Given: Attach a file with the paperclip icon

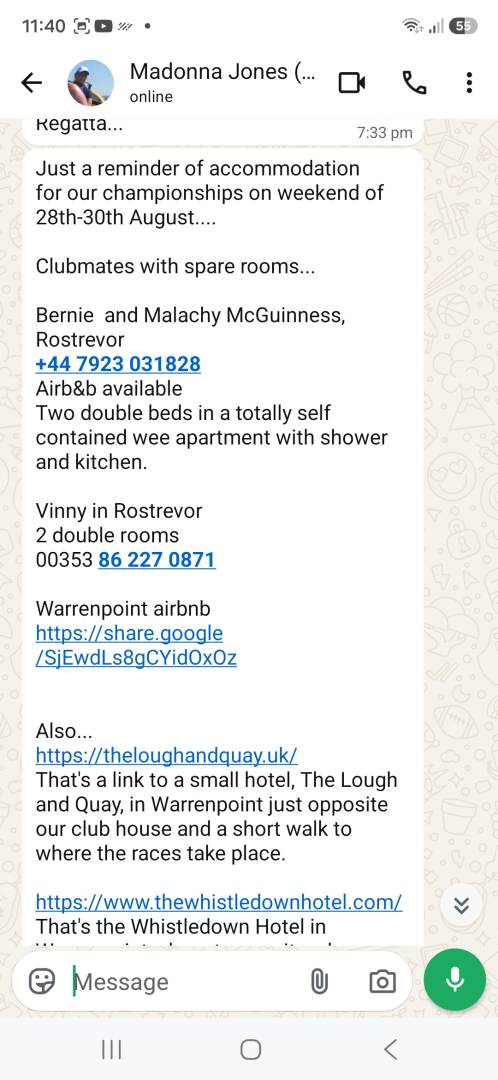Looking at the screenshot, I should pyautogui.click(x=318, y=982).
